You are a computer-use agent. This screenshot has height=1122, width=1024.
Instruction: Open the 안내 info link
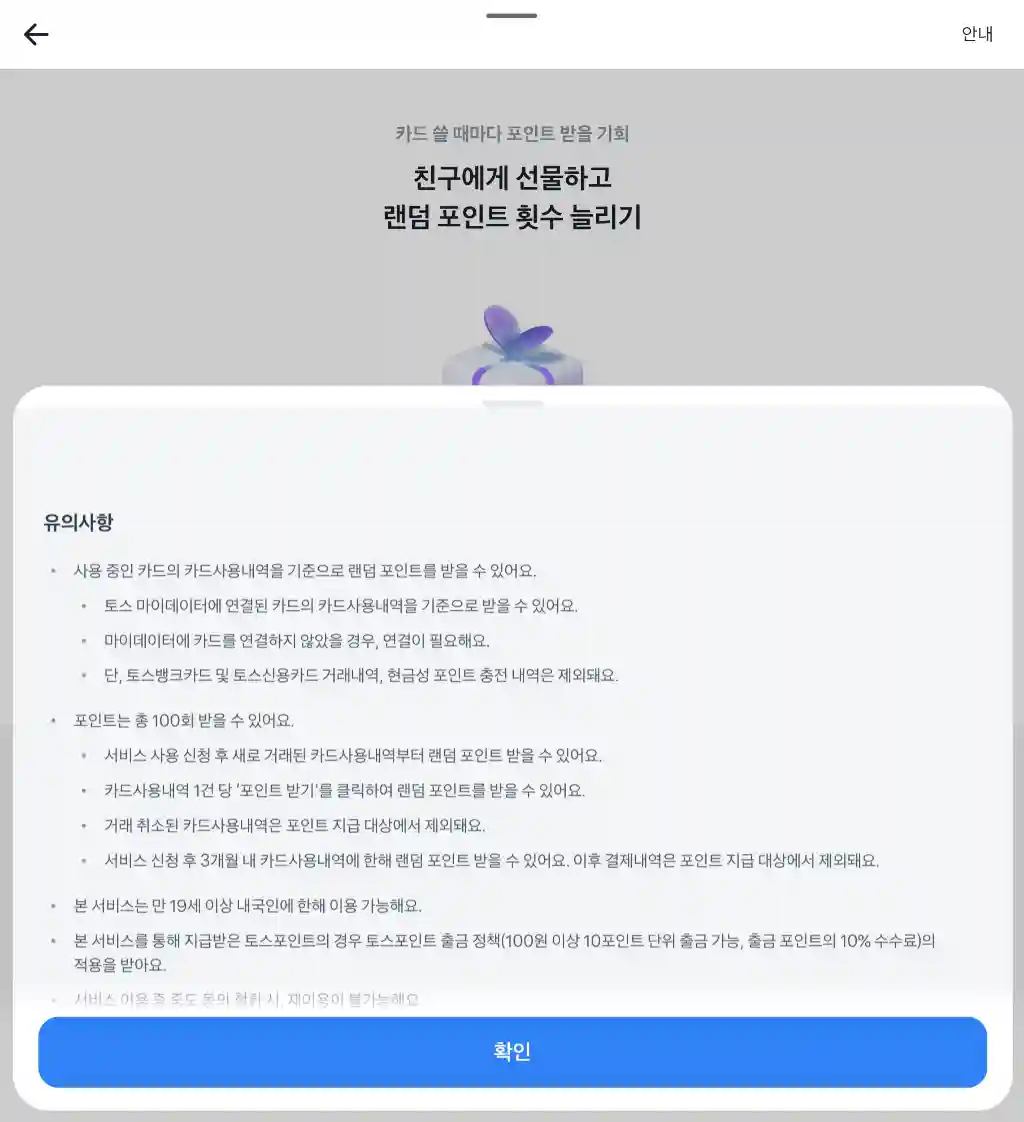click(x=977, y=34)
